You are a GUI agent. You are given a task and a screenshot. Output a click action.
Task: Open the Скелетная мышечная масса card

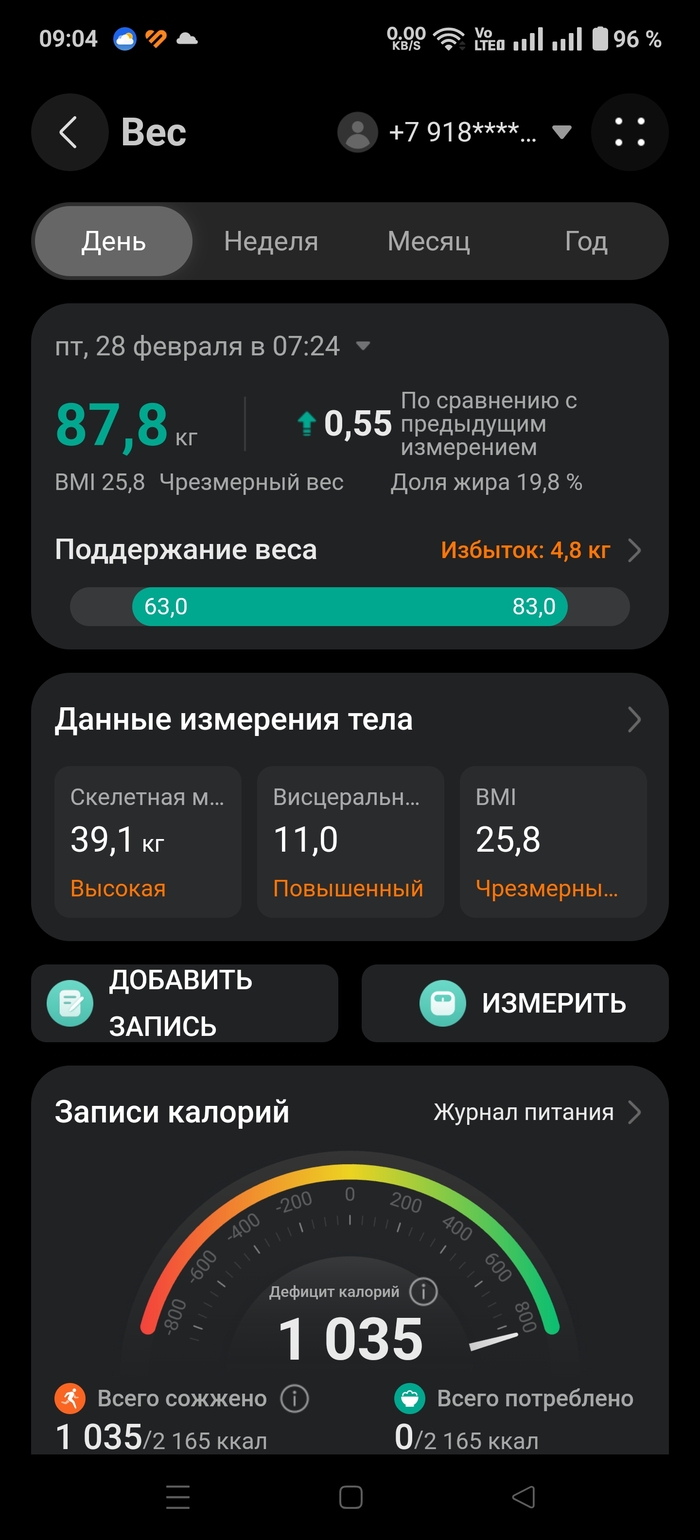(148, 842)
